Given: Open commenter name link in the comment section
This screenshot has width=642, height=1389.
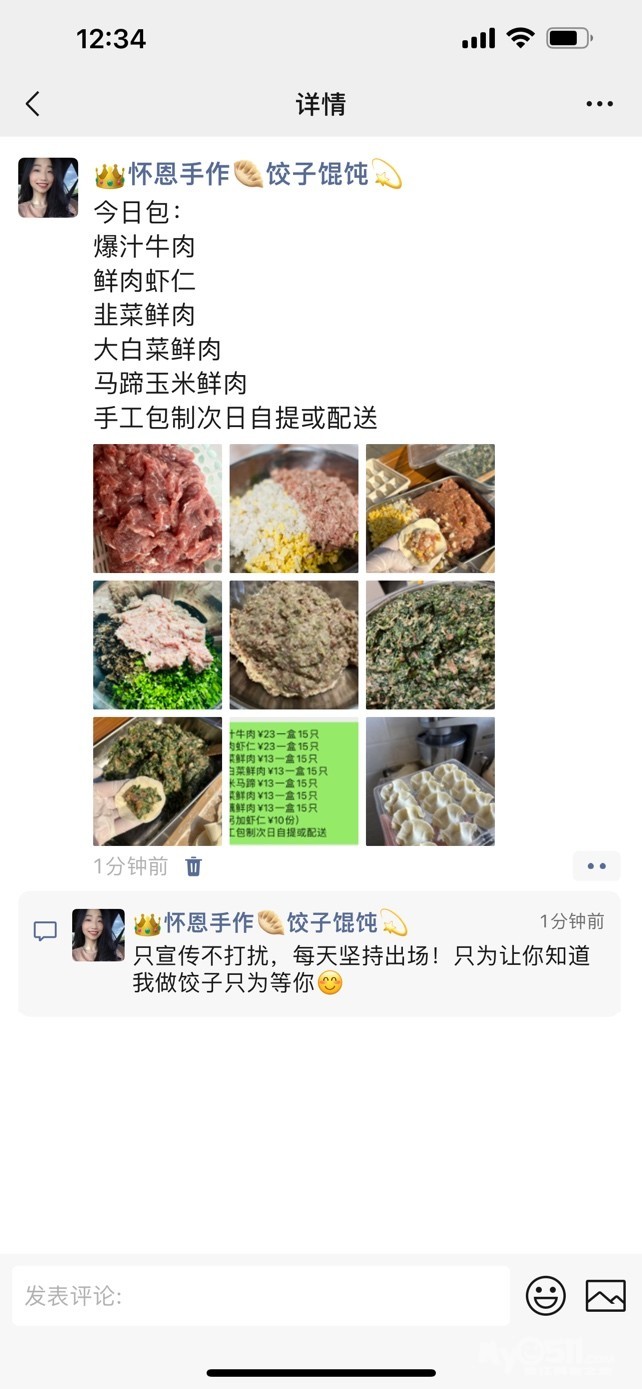Looking at the screenshot, I should point(270,922).
